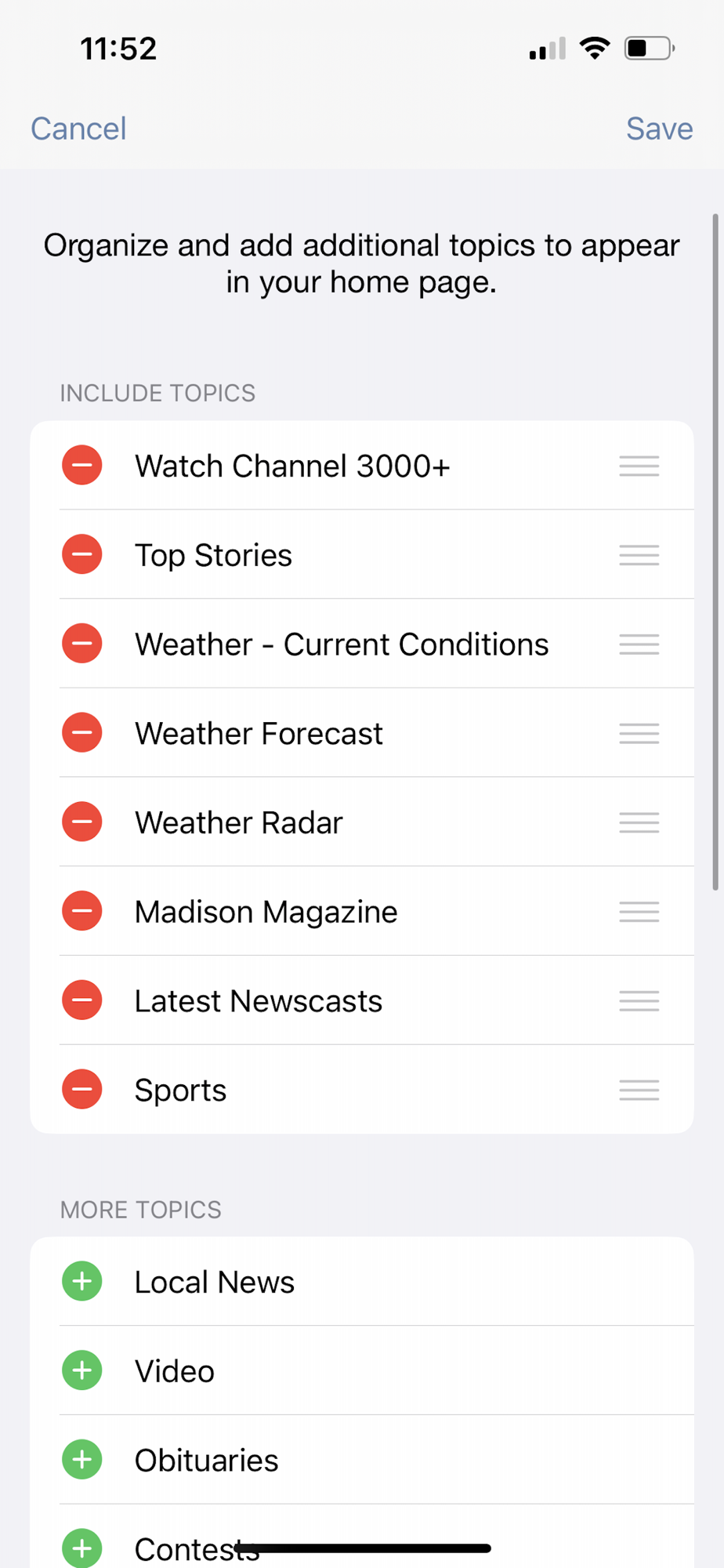Add the Contests topic

(x=82, y=1548)
